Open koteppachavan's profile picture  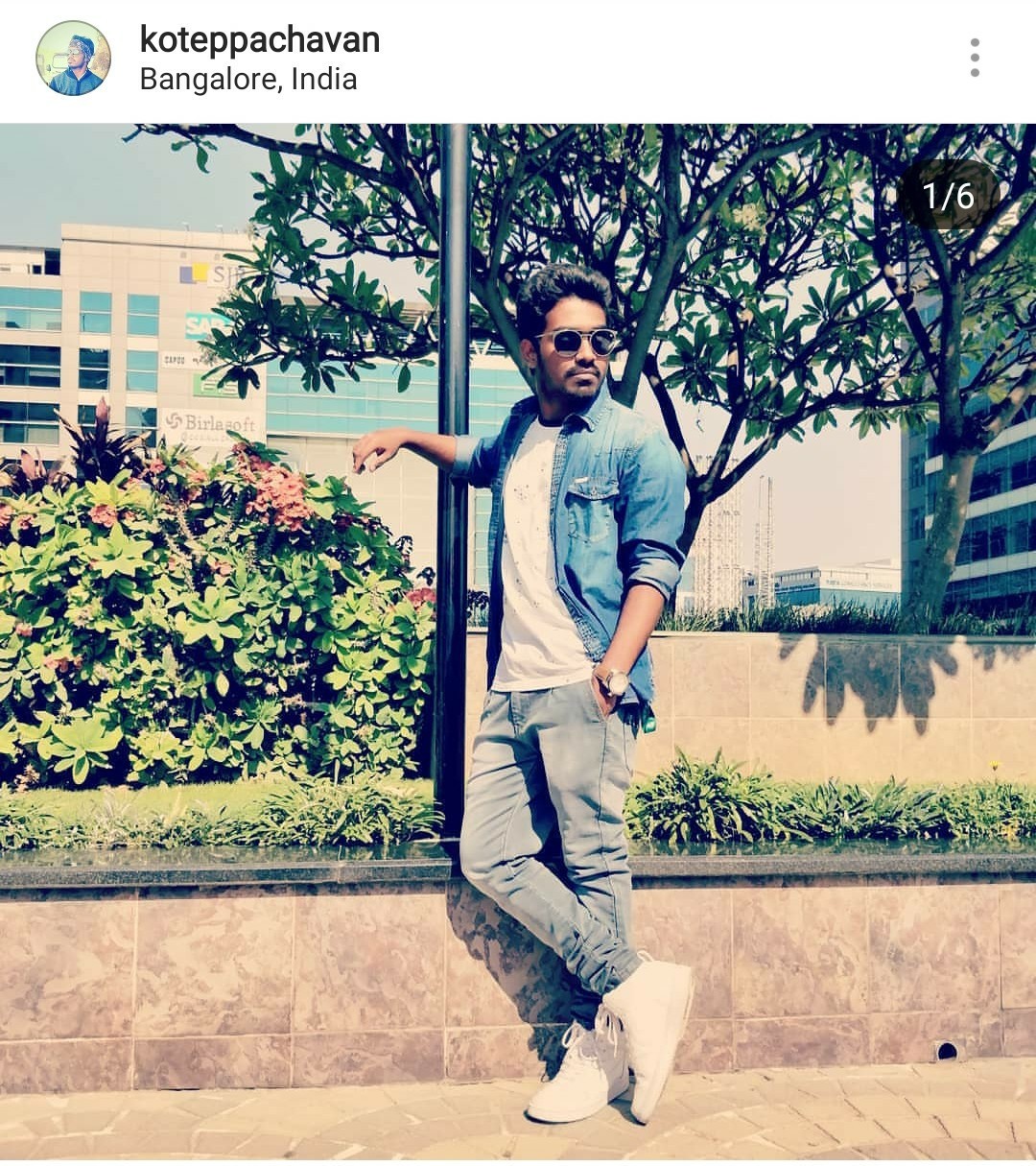pos(73,59)
